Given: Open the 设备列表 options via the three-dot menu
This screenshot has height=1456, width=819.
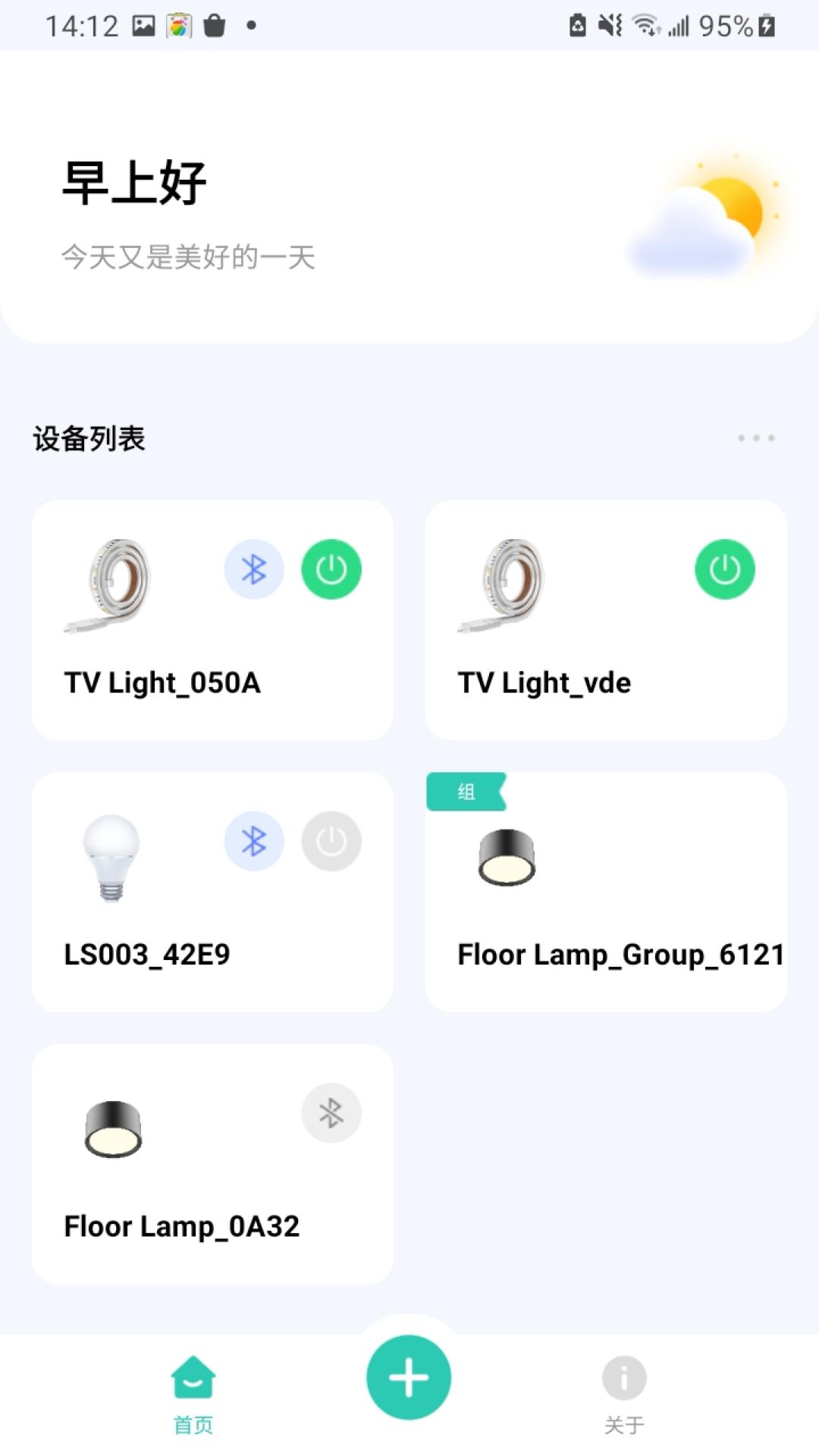Looking at the screenshot, I should tap(756, 438).
